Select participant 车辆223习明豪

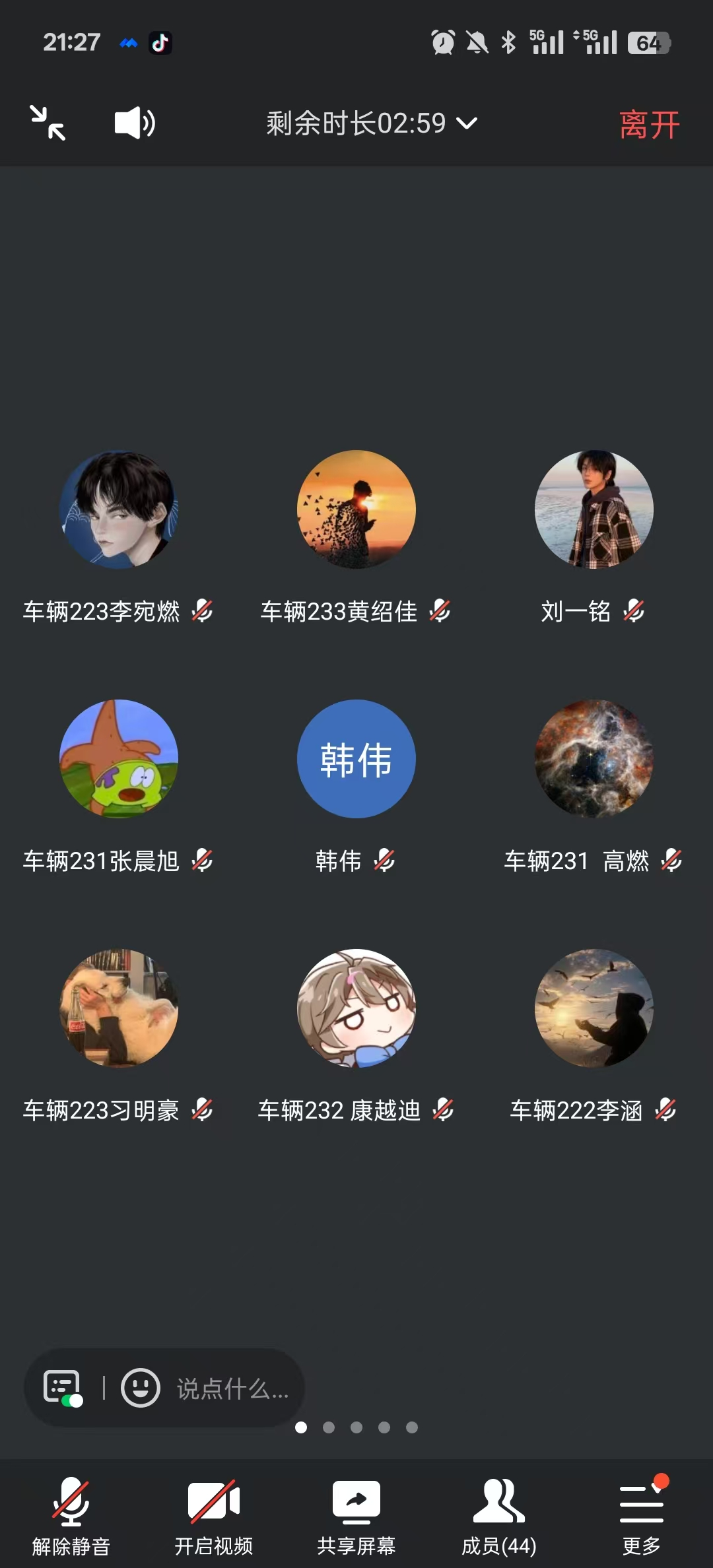(x=119, y=1008)
